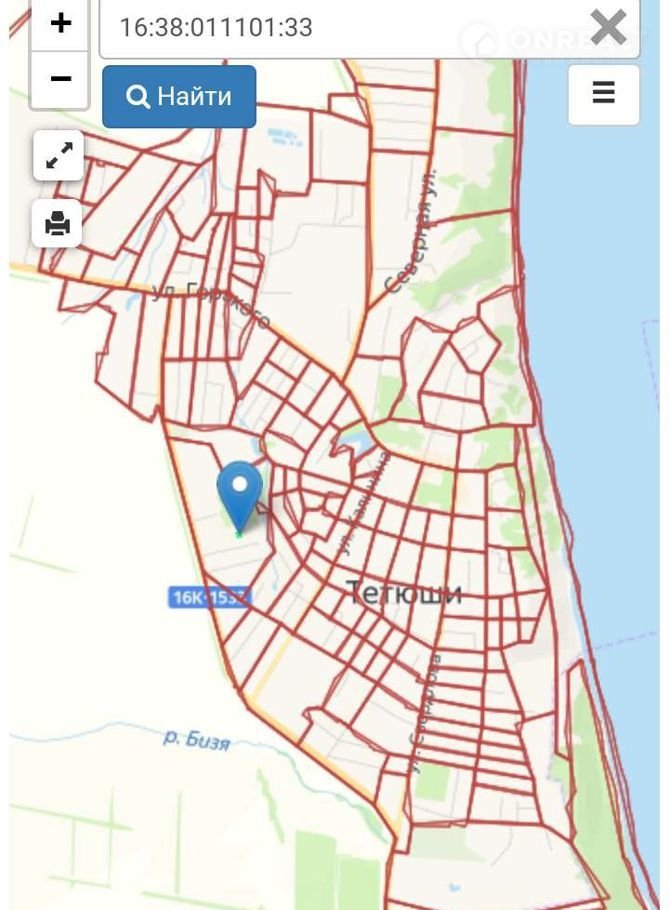Tap the cadastral number search field
669x910 pixels.
(x=340, y=27)
